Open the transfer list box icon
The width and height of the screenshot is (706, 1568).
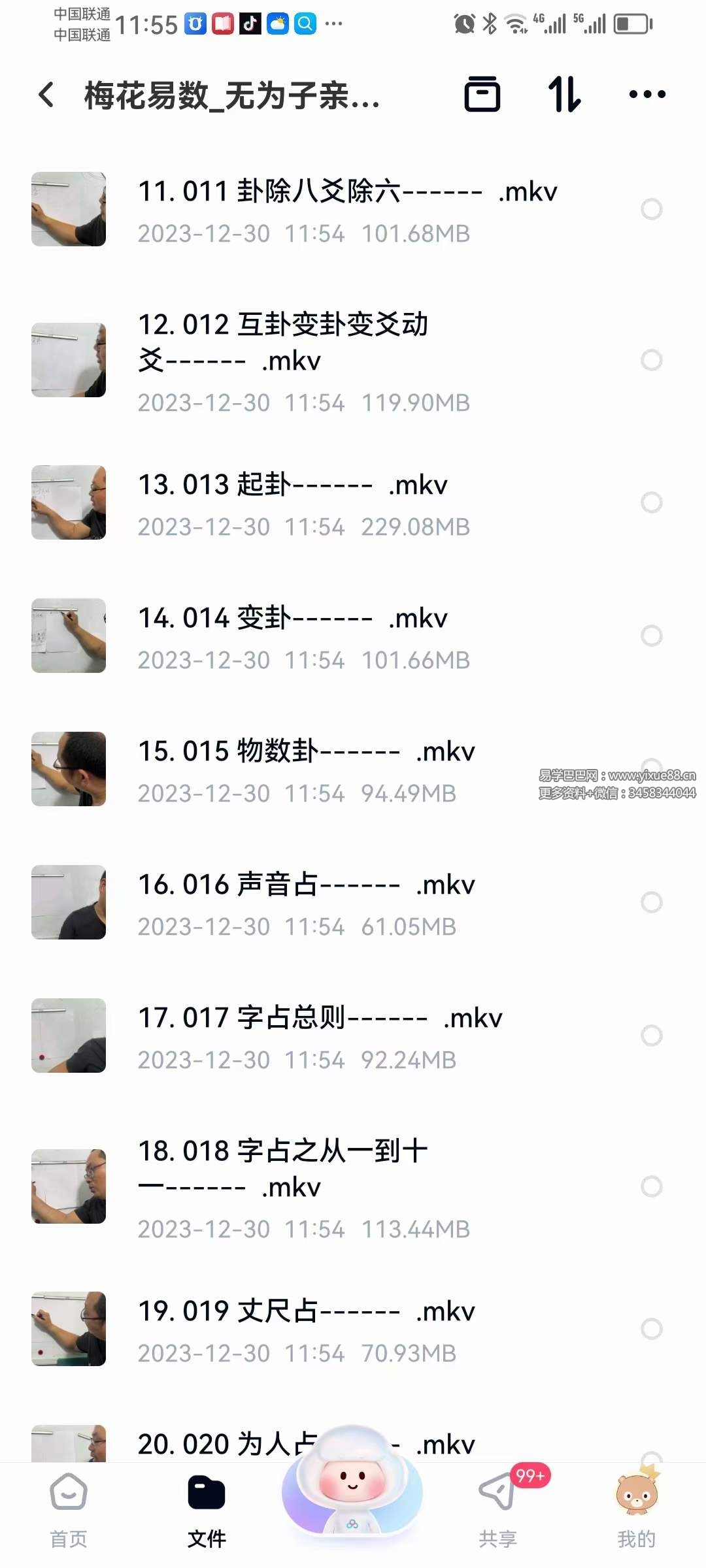point(482,95)
